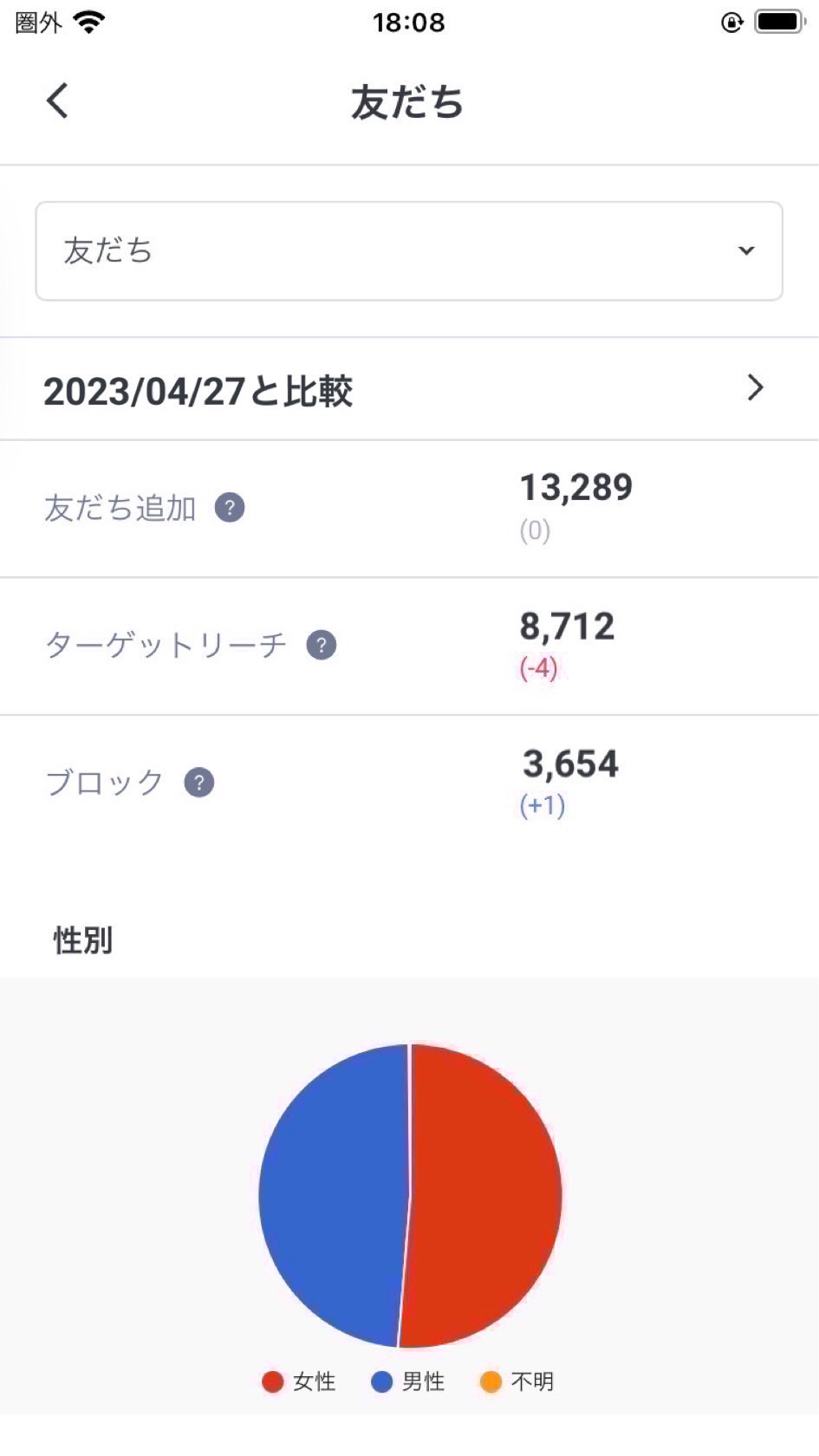This screenshot has width=819, height=1456.
Task: Open the 友だち dropdown selector
Action: point(409,251)
